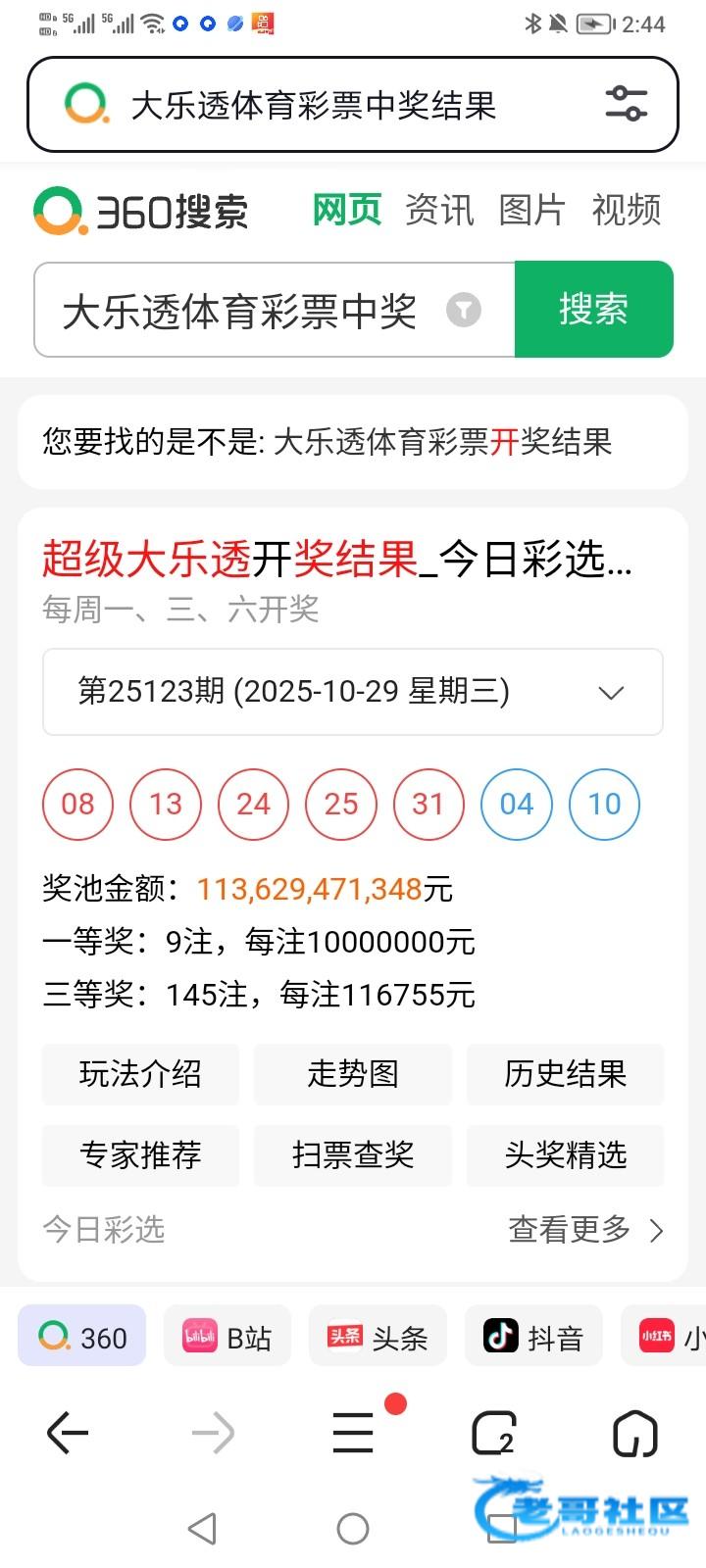Switch to the 资讯 tab
Viewport: 706px width, 1568px height.
tap(439, 210)
